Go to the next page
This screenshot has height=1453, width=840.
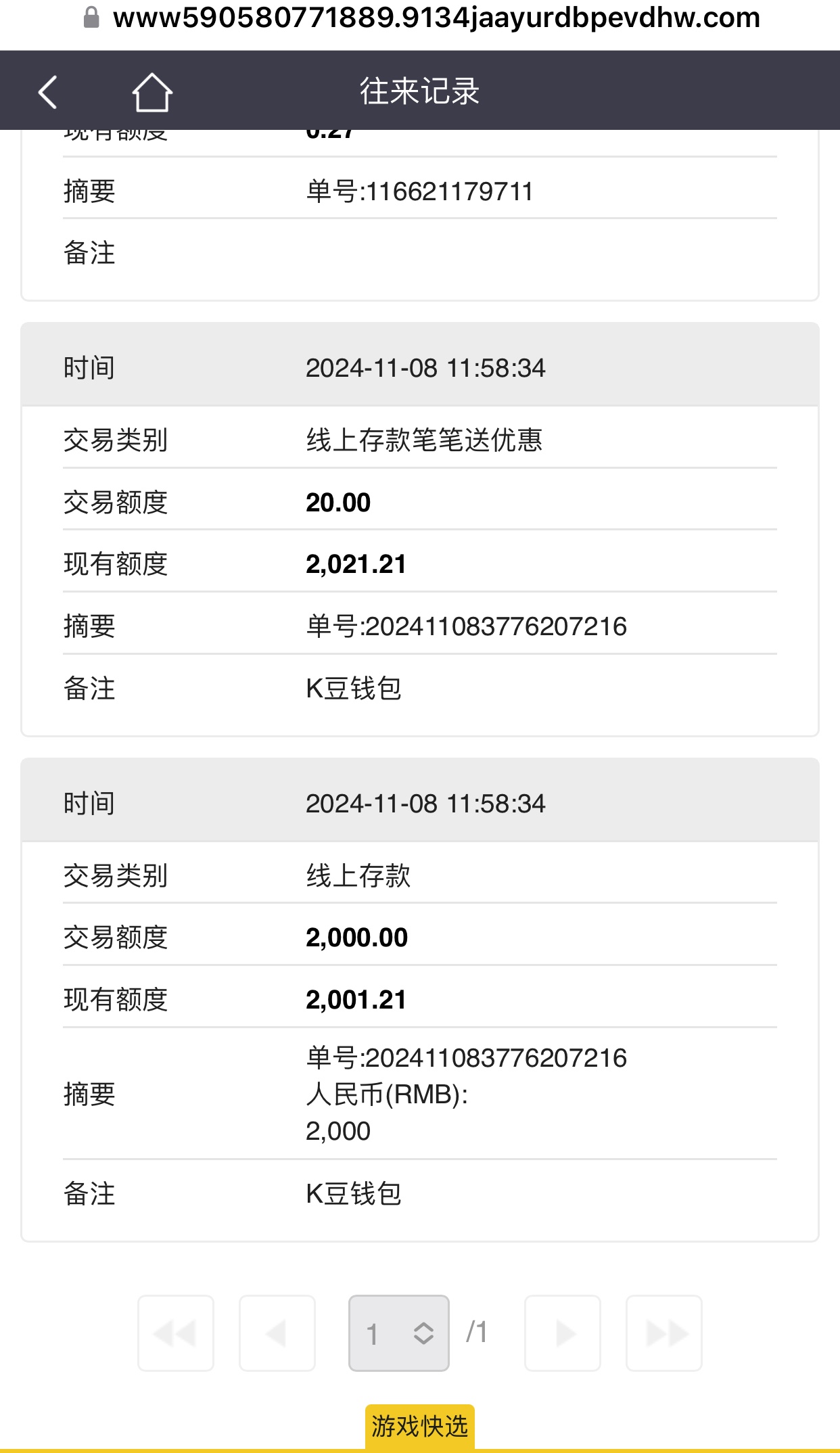pyautogui.click(x=563, y=1333)
